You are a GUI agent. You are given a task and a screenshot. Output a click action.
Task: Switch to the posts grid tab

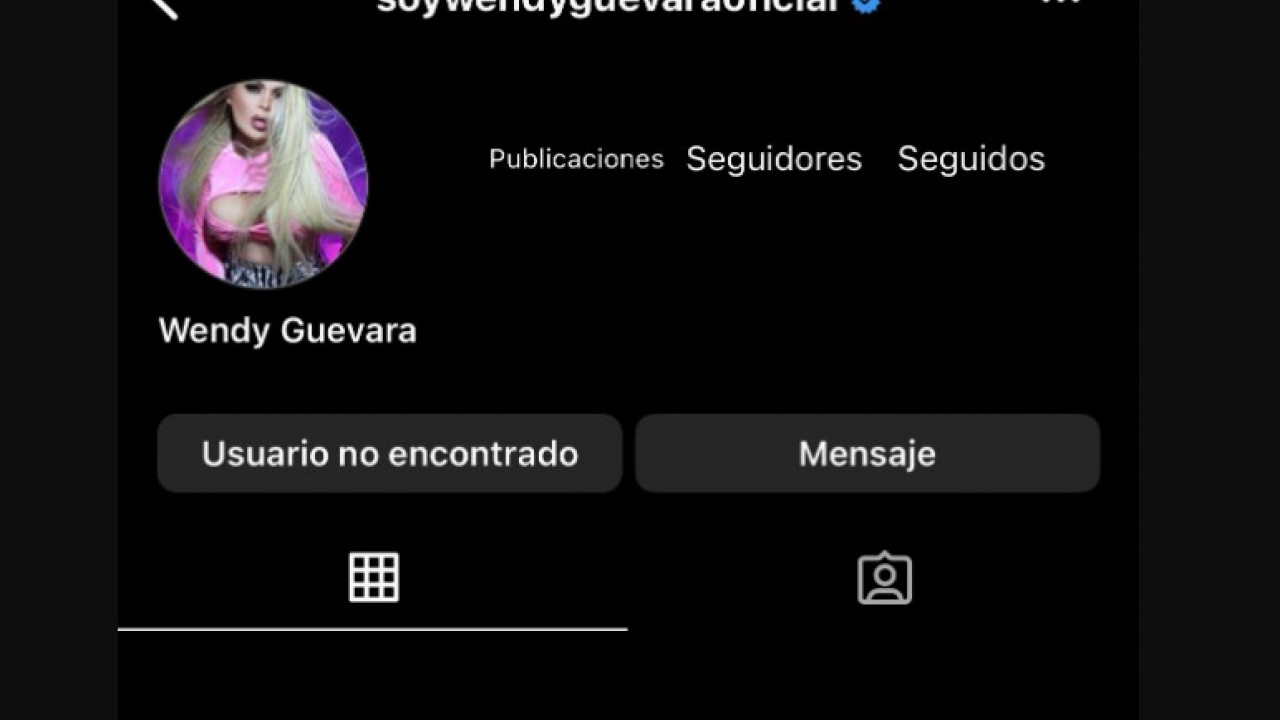pos(373,578)
